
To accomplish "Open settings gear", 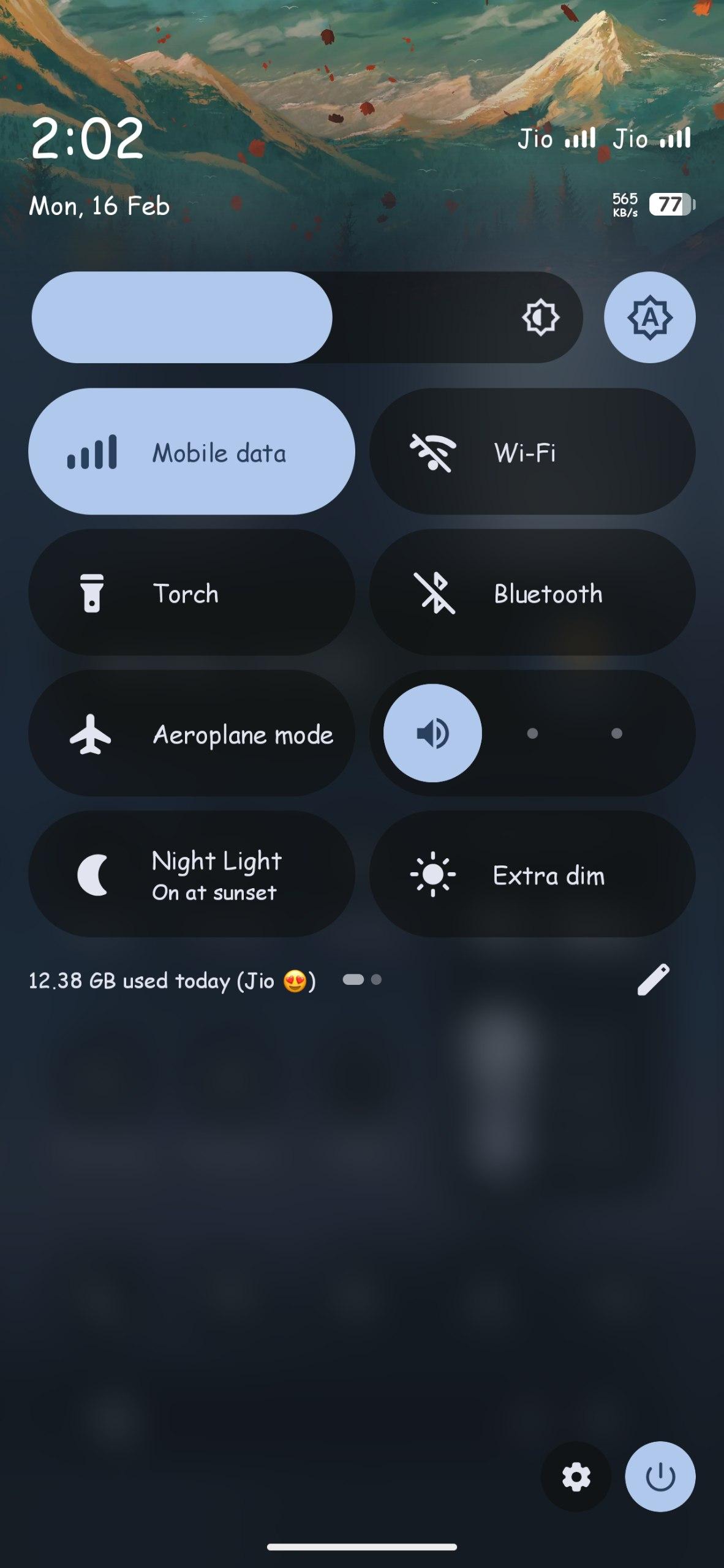I will (576, 1477).
